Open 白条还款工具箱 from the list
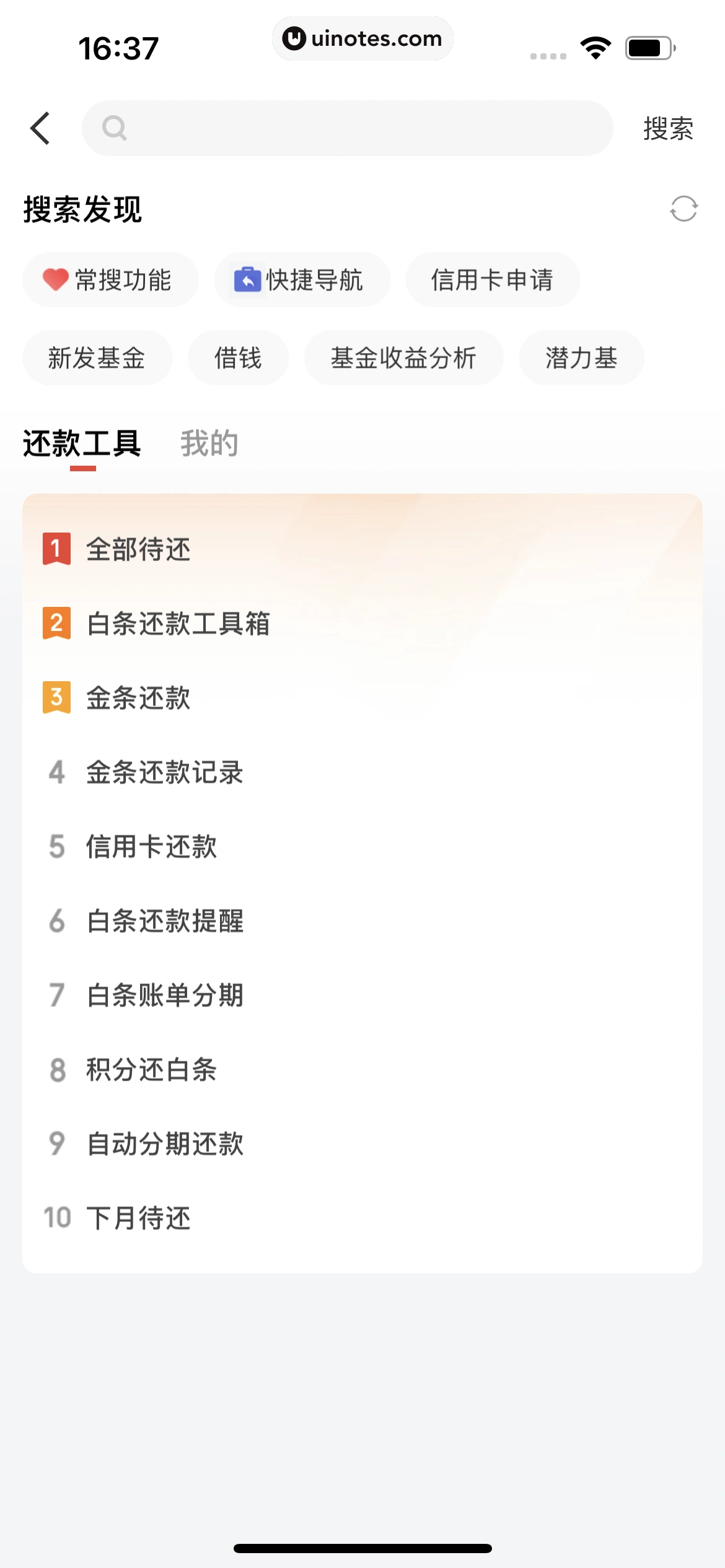 (x=178, y=624)
